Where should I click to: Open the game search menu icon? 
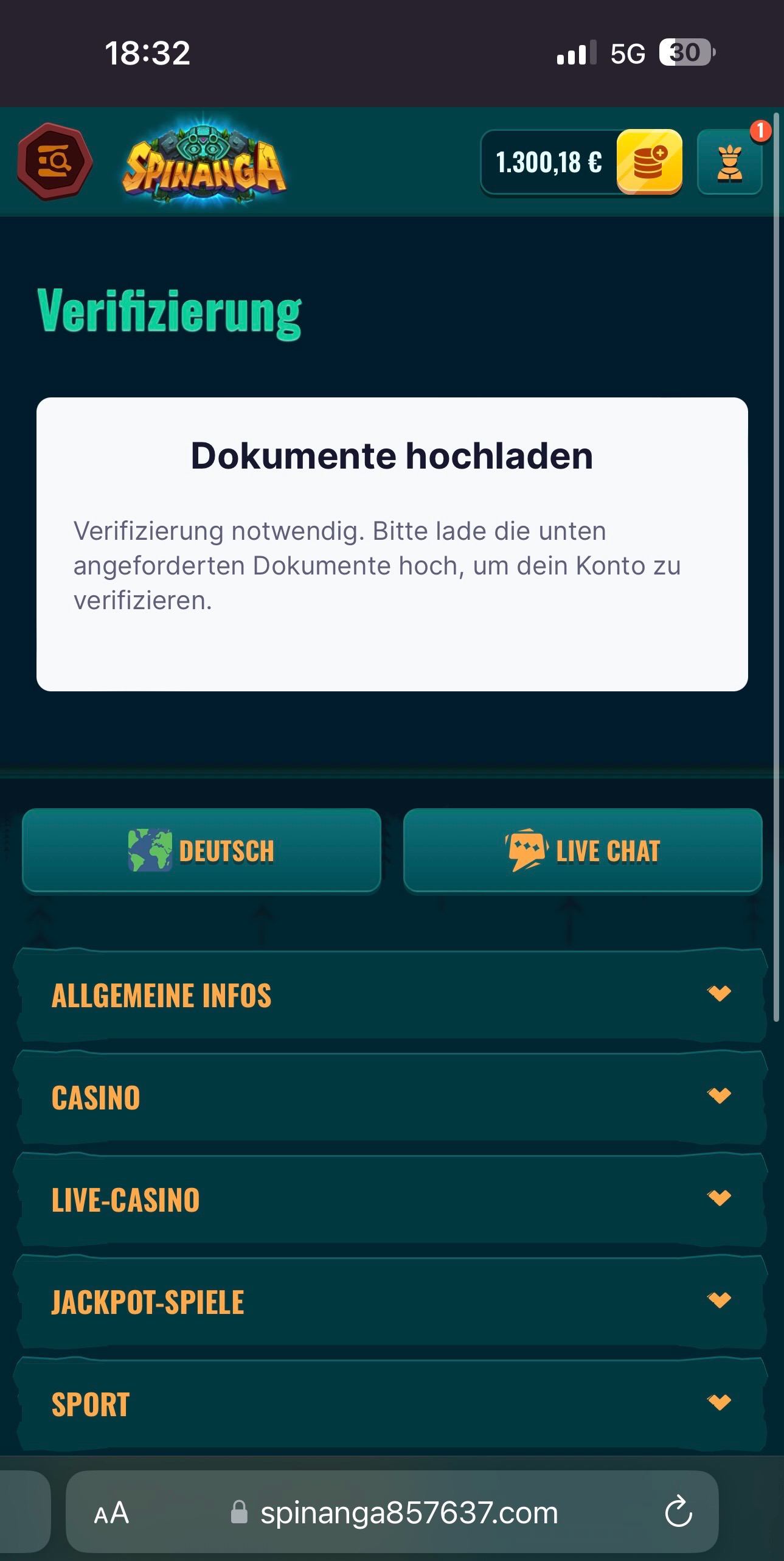[55, 162]
